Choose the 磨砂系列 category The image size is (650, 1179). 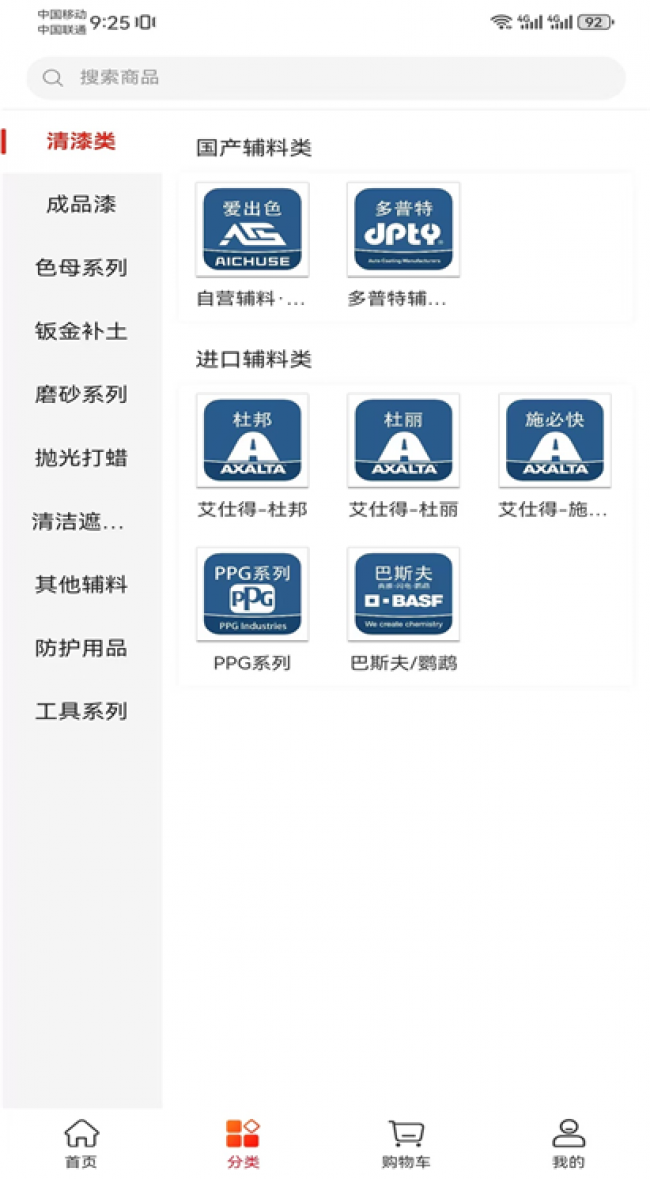click(81, 394)
